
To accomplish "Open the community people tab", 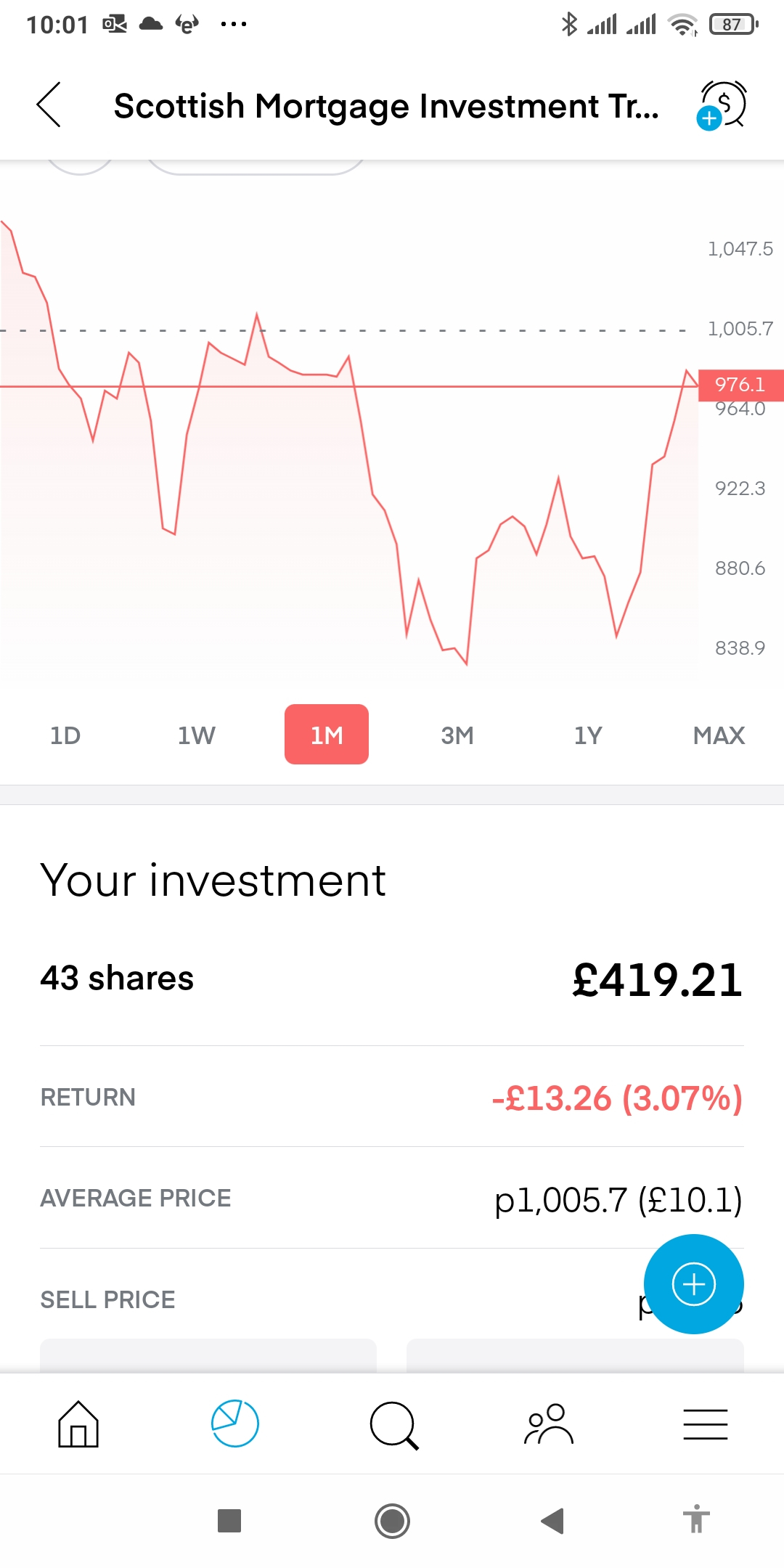I will (x=549, y=1424).
